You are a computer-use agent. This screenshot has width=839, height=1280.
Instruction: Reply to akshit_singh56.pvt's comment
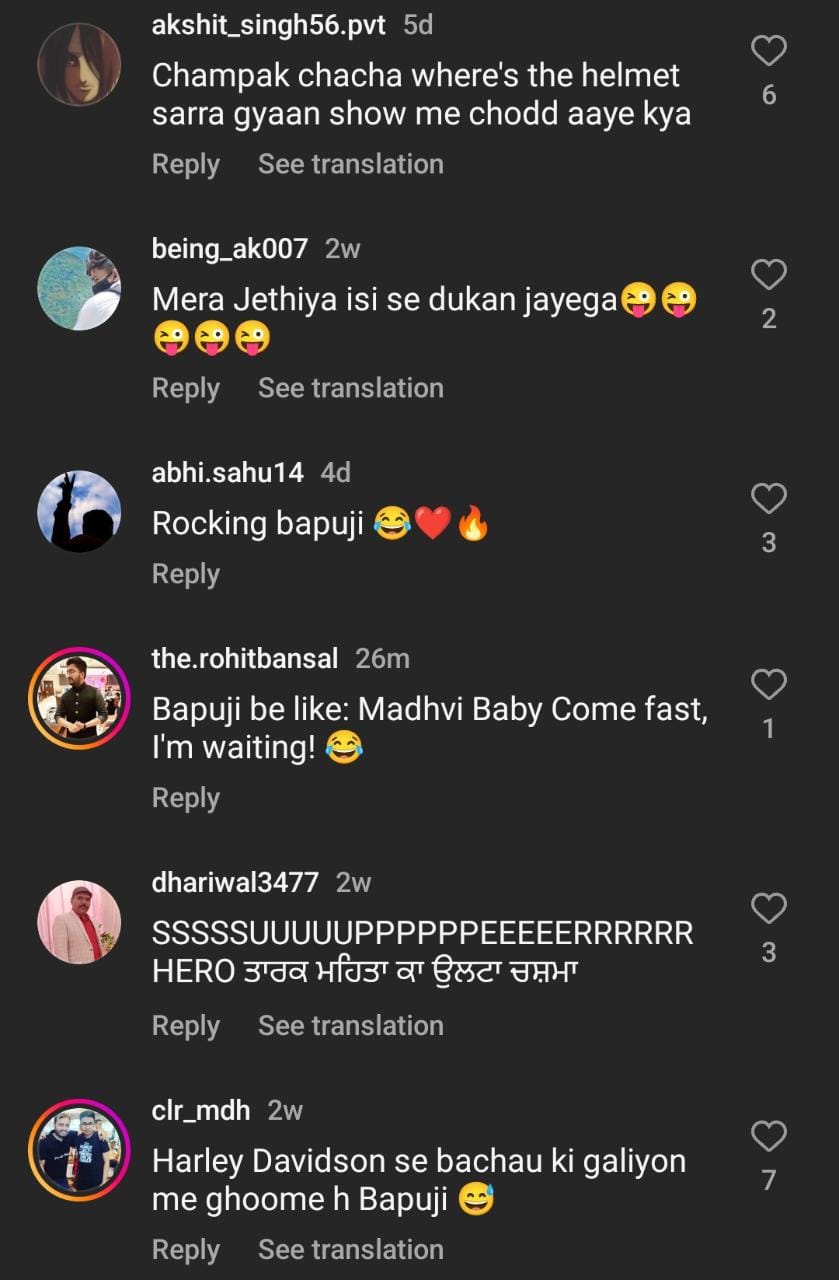(185, 164)
